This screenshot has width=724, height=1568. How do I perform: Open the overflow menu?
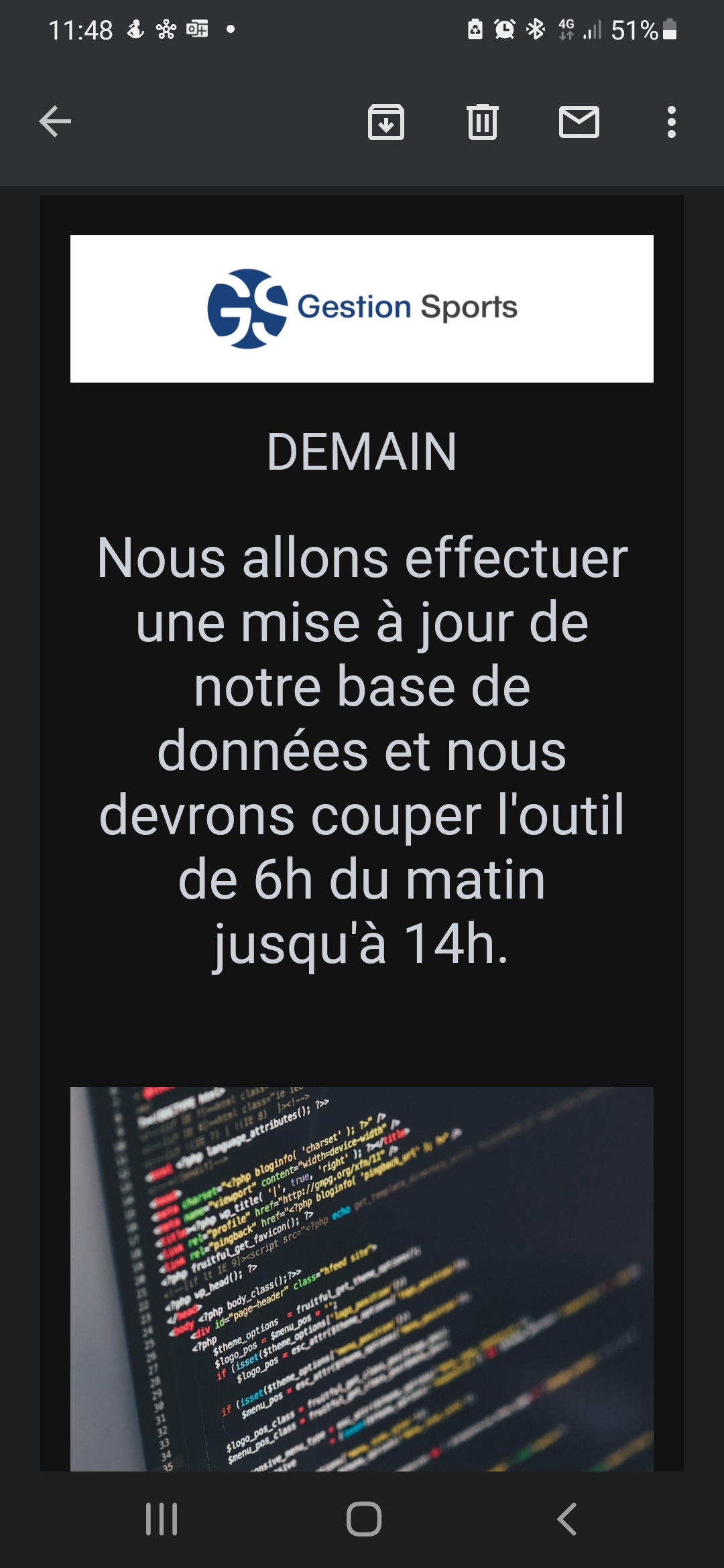coord(671,122)
